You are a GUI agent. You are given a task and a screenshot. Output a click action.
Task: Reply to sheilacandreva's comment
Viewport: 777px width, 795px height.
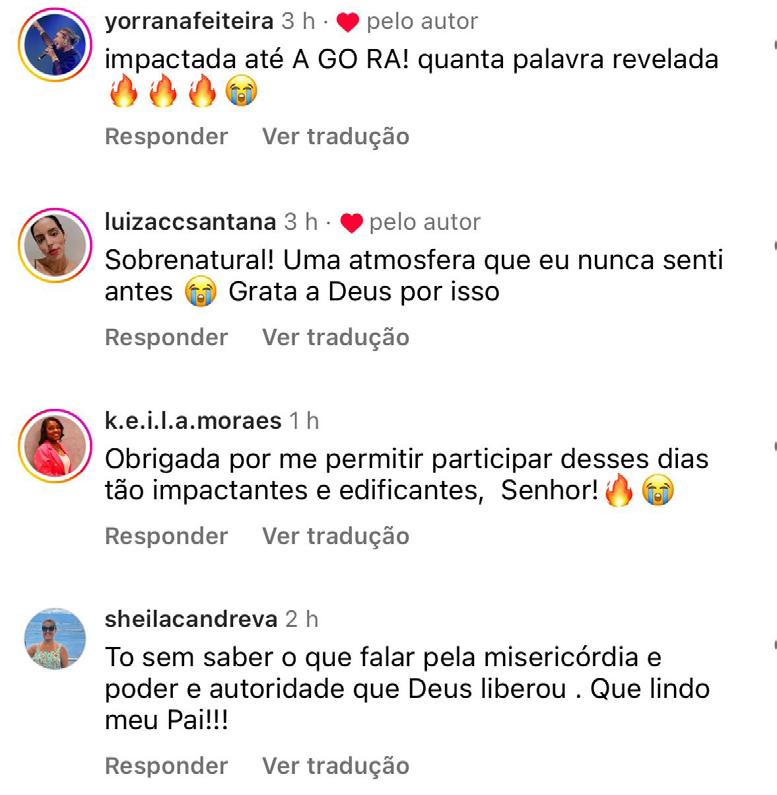[166, 766]
